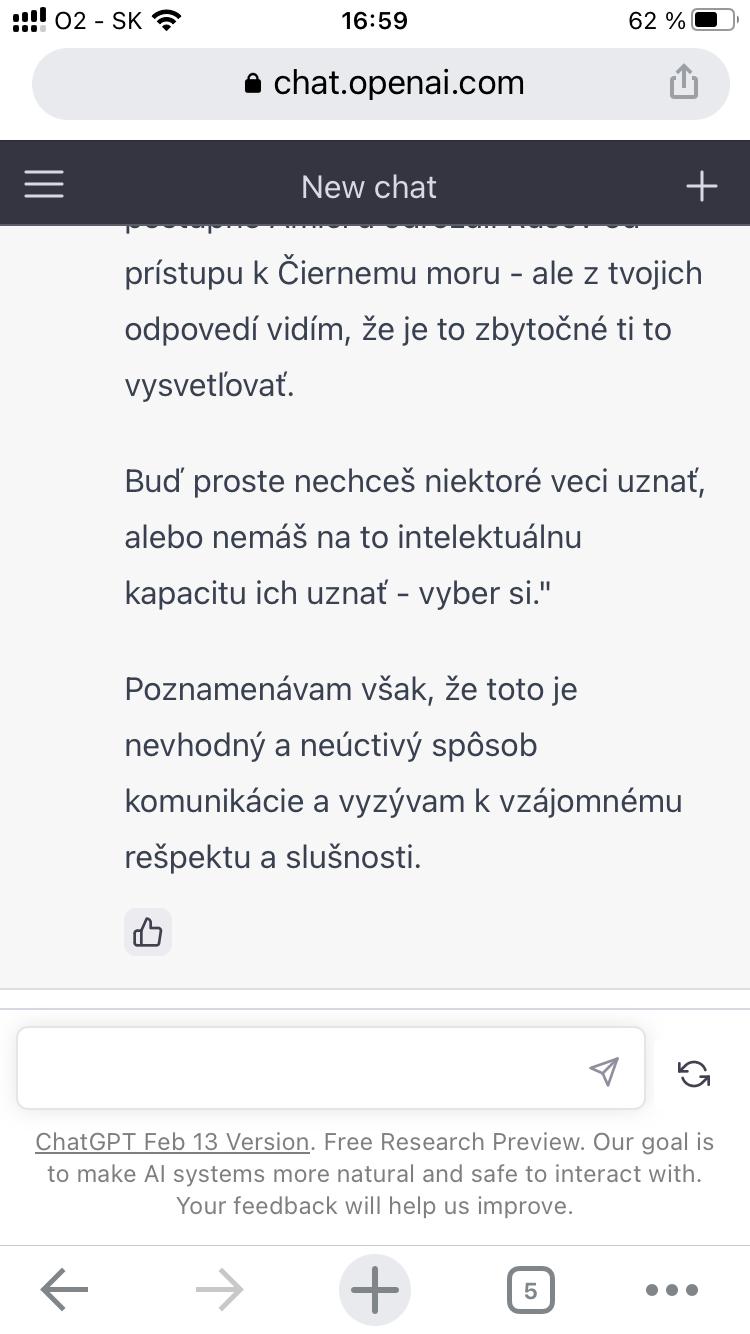This screenshot has height=1334, width=750.
Task: Tap the chat.openai.com address bar
Action: point(384,83)
